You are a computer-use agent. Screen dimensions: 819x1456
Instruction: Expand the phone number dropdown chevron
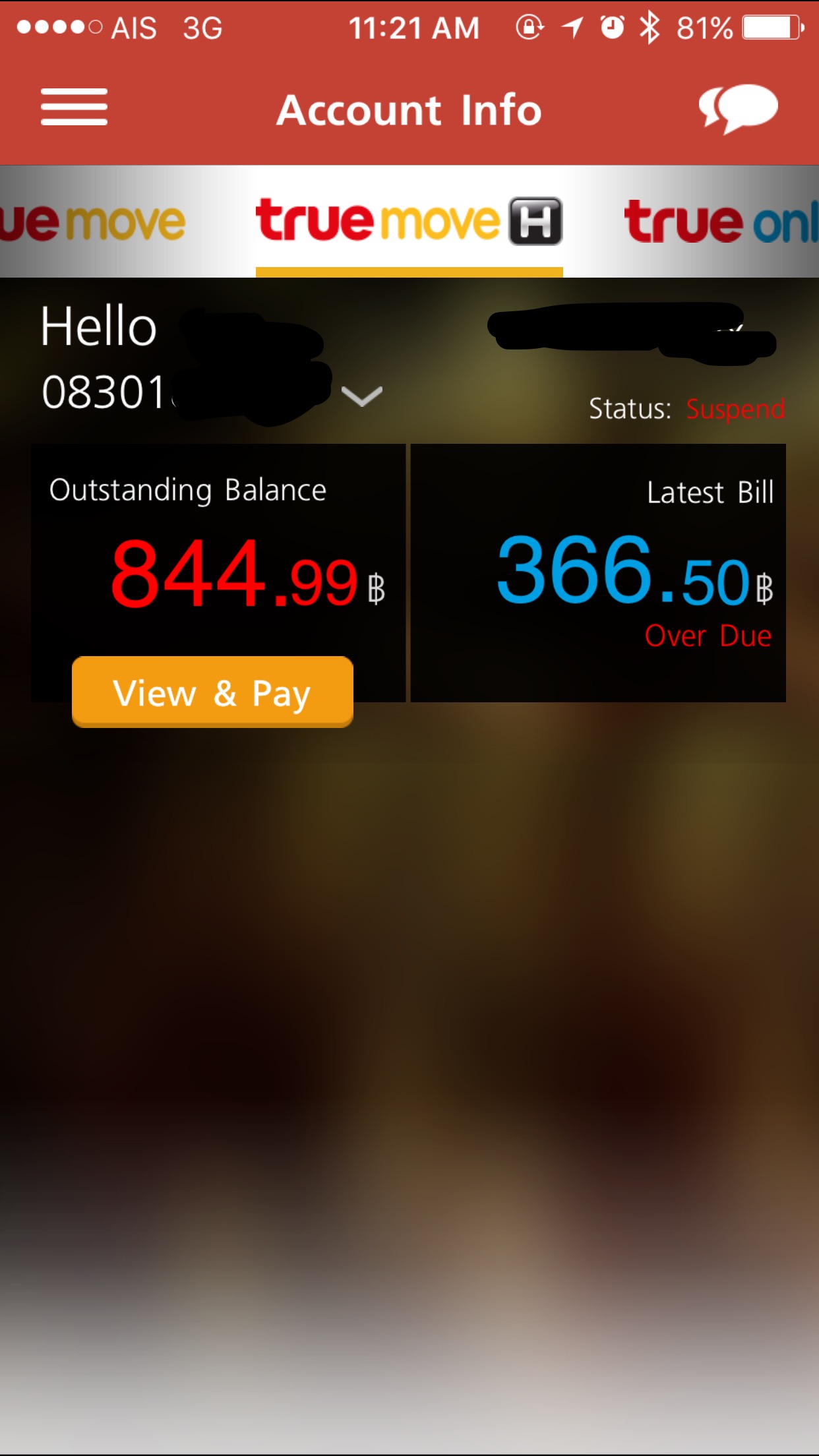coord(362,396)
